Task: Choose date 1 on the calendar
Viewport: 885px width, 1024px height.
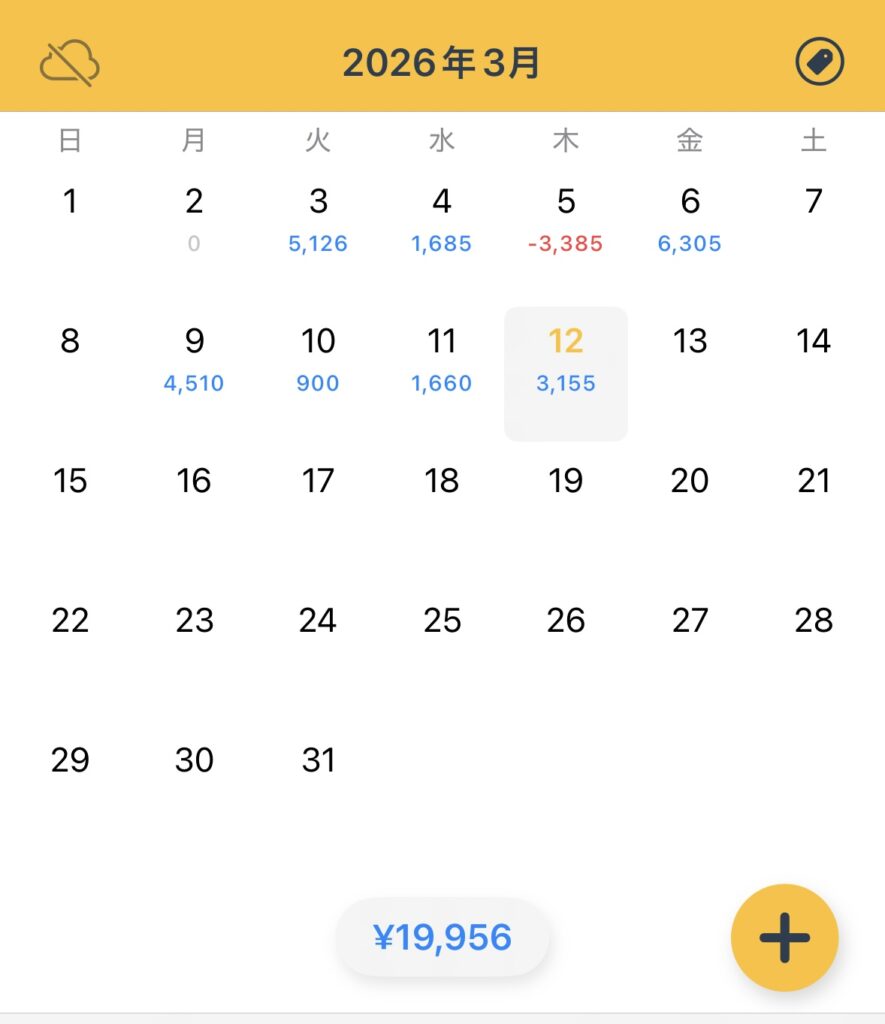Action: point(70,202)
